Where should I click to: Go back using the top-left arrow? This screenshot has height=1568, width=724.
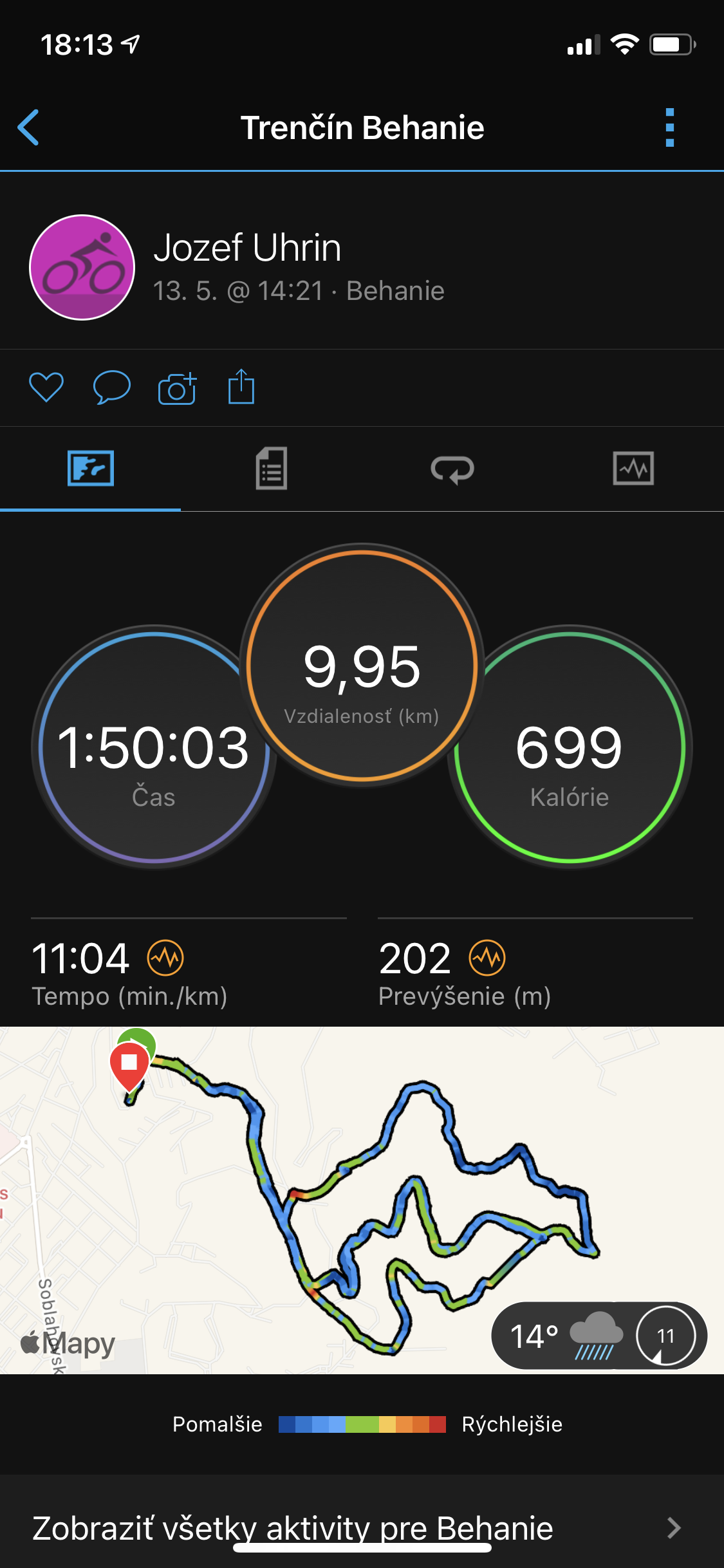[x=28, y=127]
